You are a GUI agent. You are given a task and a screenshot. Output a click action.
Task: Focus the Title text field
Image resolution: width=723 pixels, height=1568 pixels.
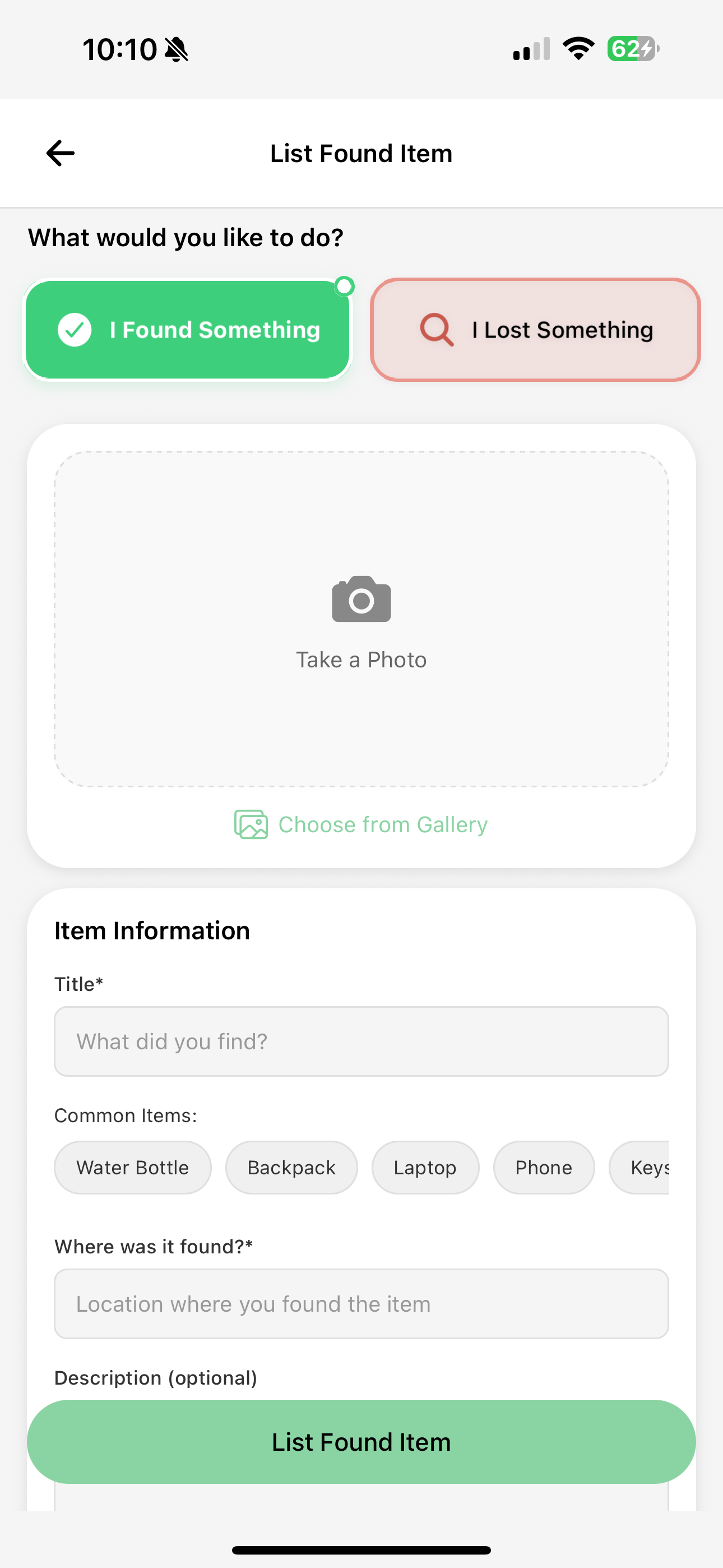(361, 1041)
